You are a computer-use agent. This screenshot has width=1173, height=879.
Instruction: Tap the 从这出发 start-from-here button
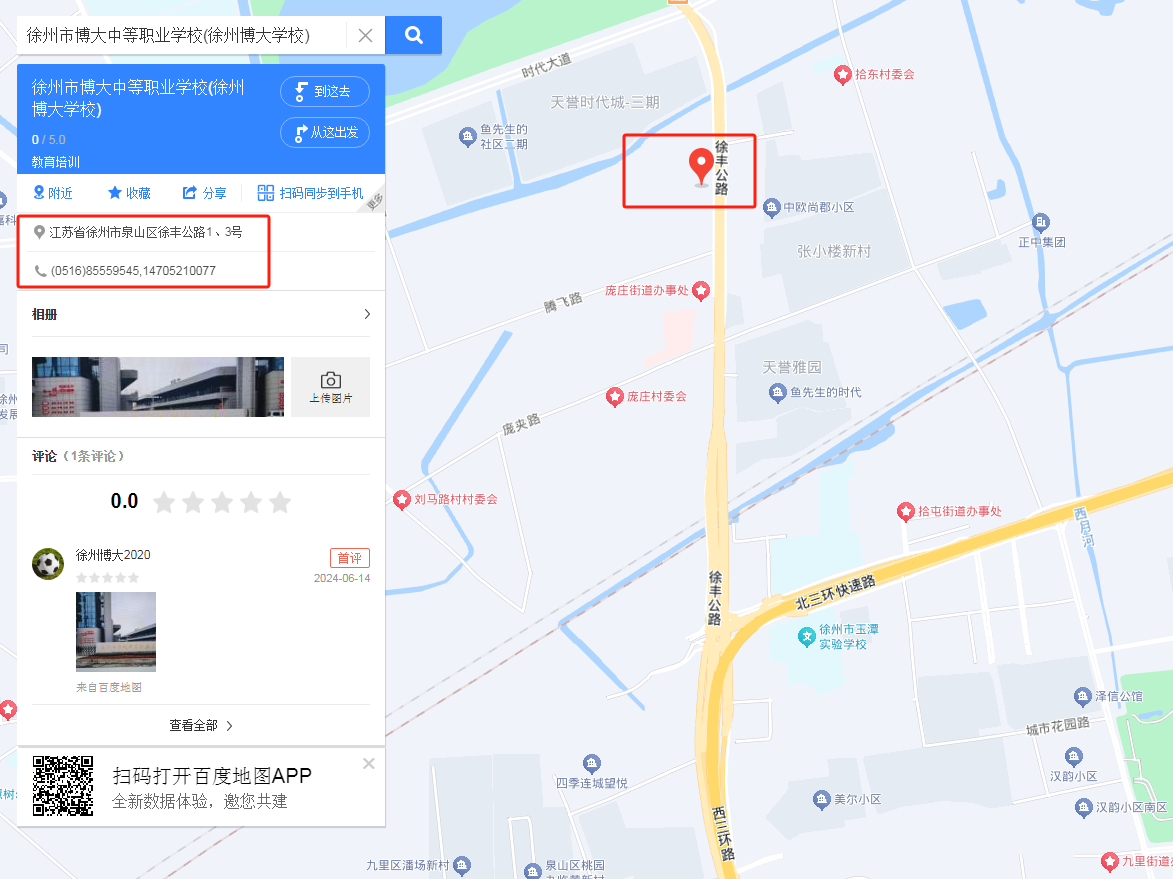click(x=325, y=132)
